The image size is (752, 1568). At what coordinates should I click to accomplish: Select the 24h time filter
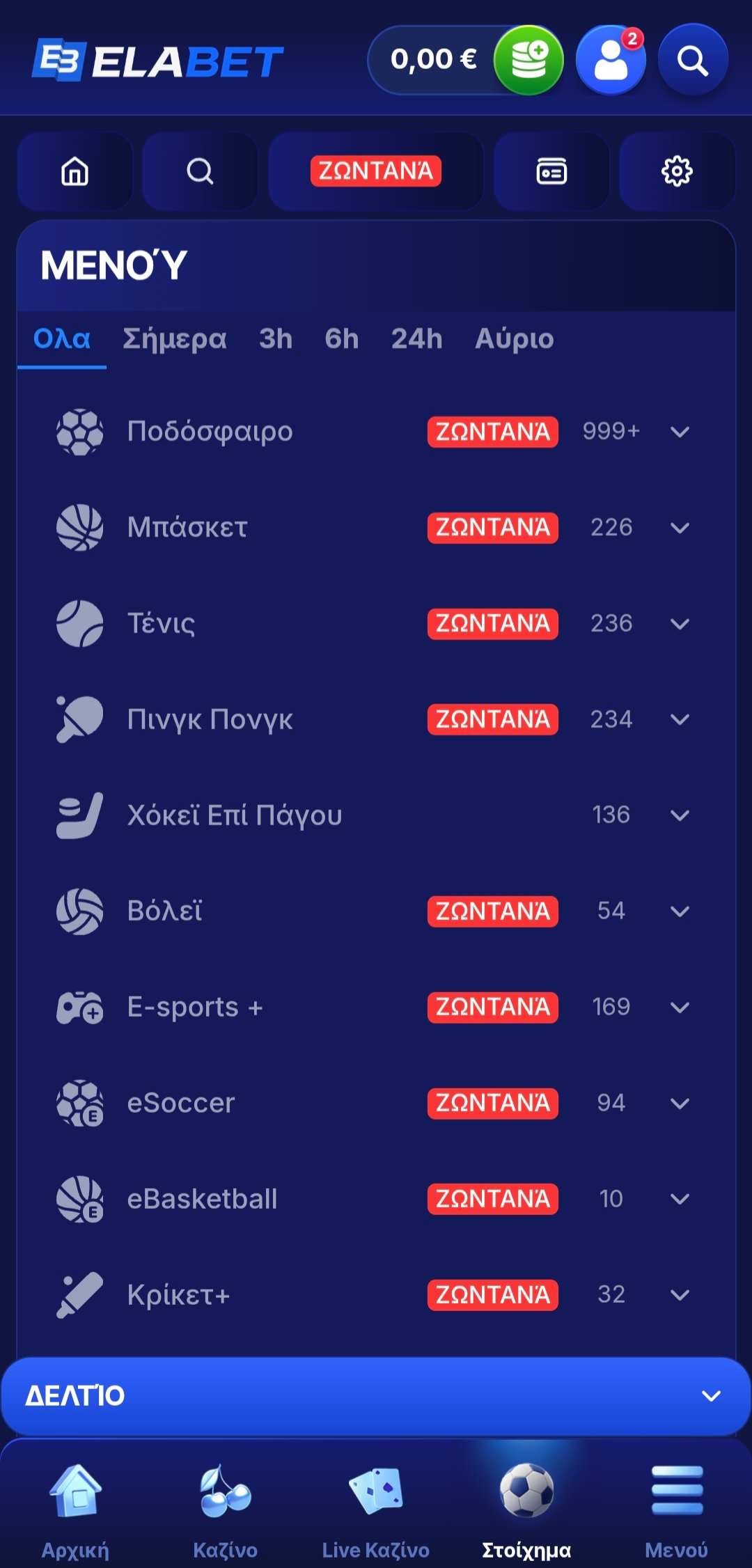(416, 339)
